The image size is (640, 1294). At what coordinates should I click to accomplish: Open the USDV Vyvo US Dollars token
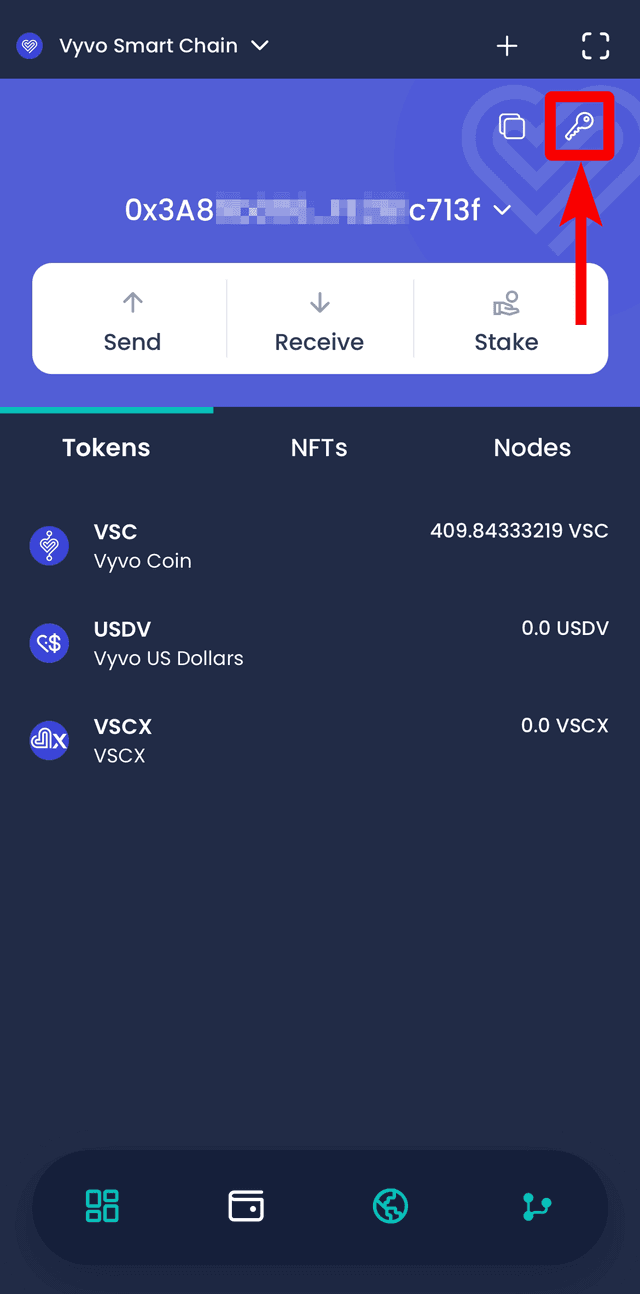click(x=319, y=643)
